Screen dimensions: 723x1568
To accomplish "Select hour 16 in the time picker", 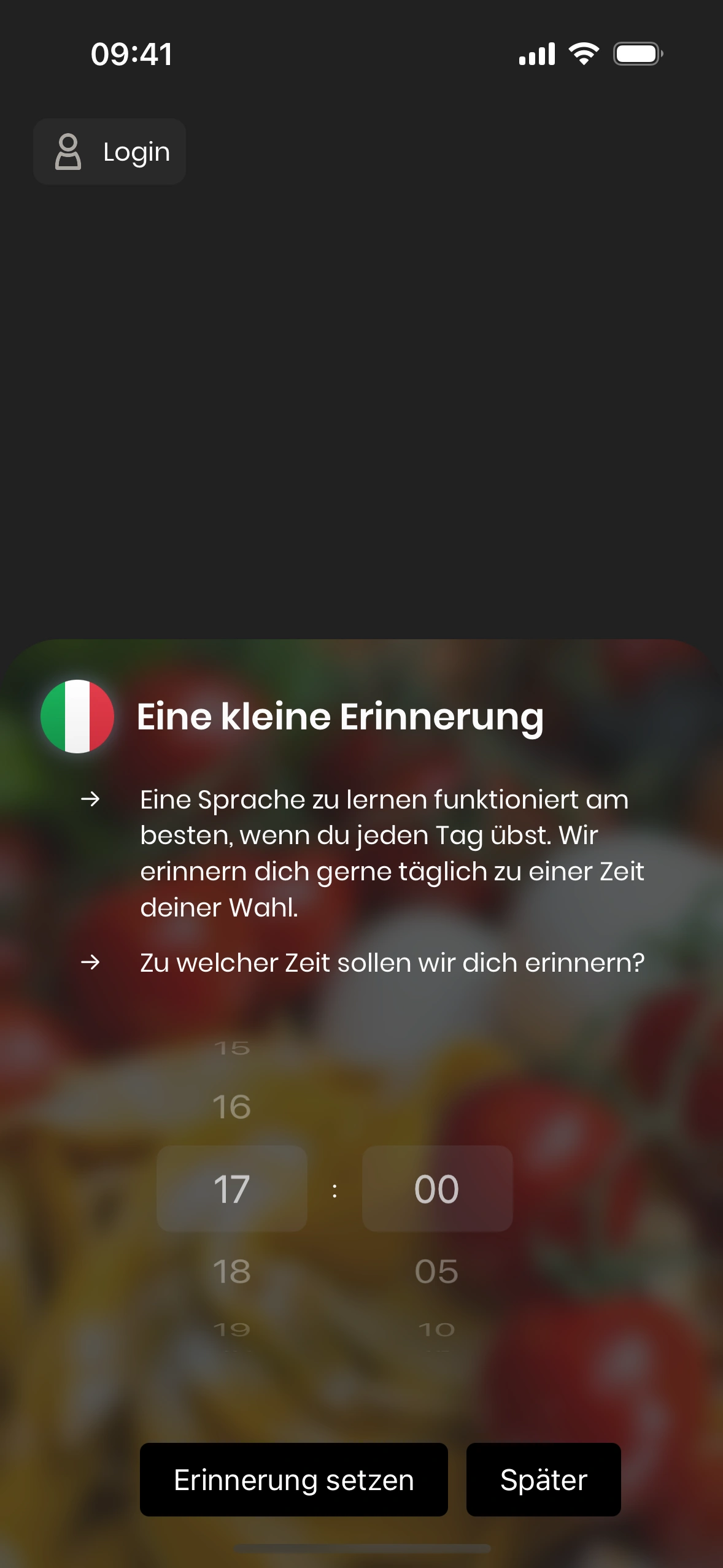I will point(231,1107).
